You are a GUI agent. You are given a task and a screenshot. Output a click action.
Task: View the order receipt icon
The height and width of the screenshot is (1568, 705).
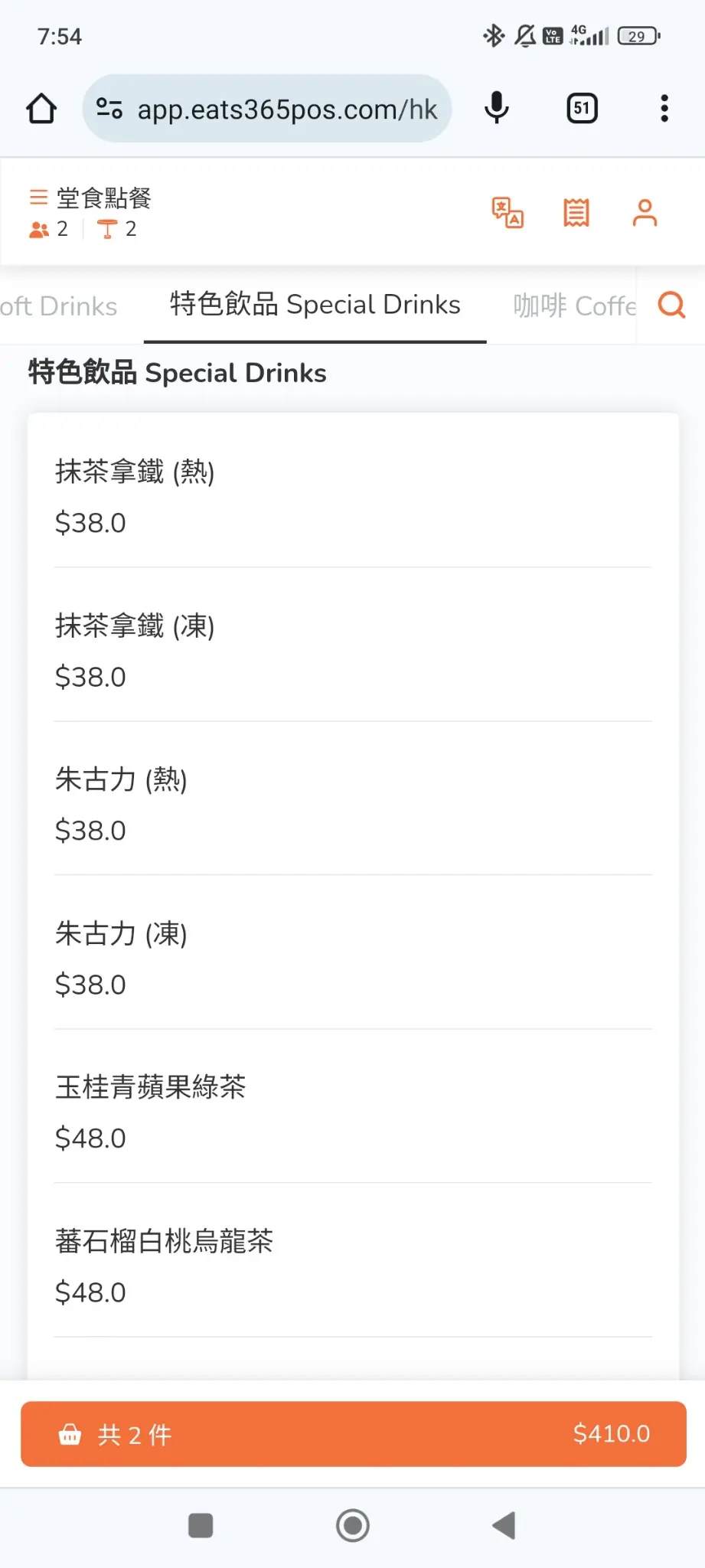tap(576, 213)
